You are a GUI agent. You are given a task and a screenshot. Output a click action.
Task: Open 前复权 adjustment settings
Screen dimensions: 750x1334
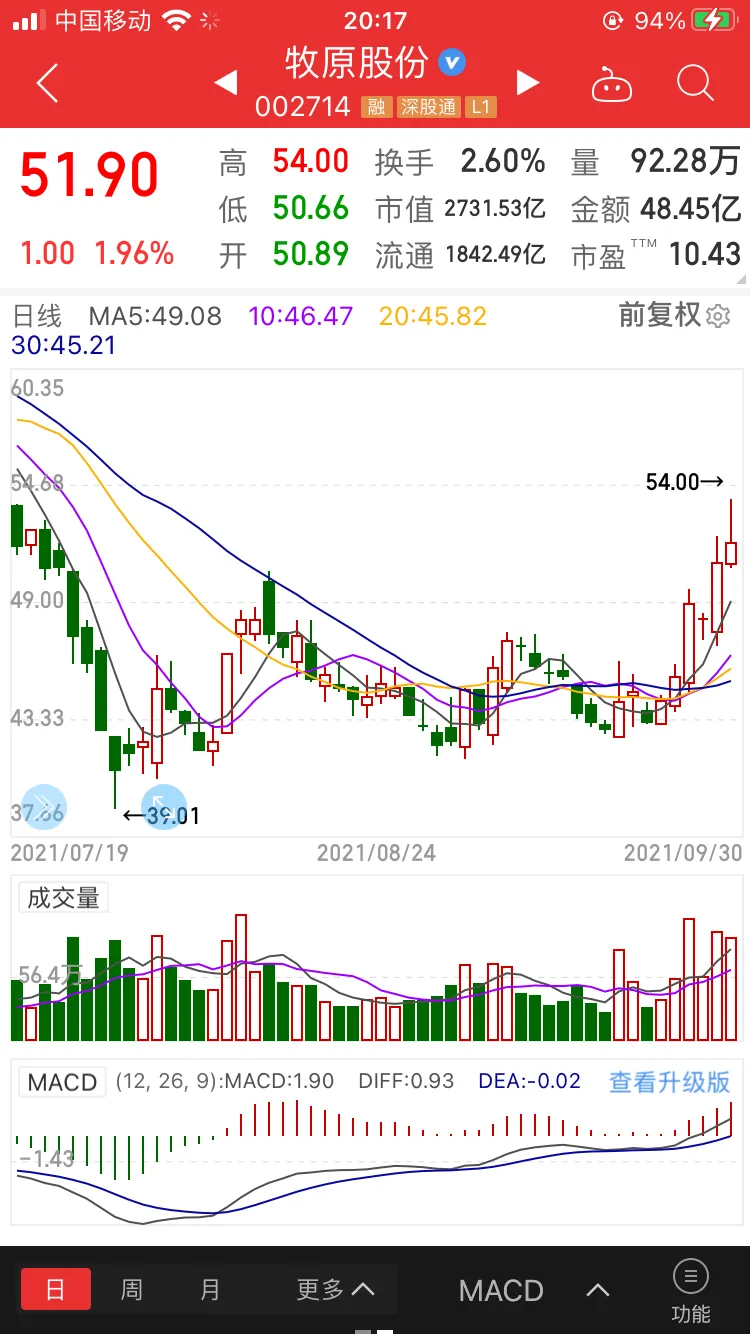click(x=675, y=316)
